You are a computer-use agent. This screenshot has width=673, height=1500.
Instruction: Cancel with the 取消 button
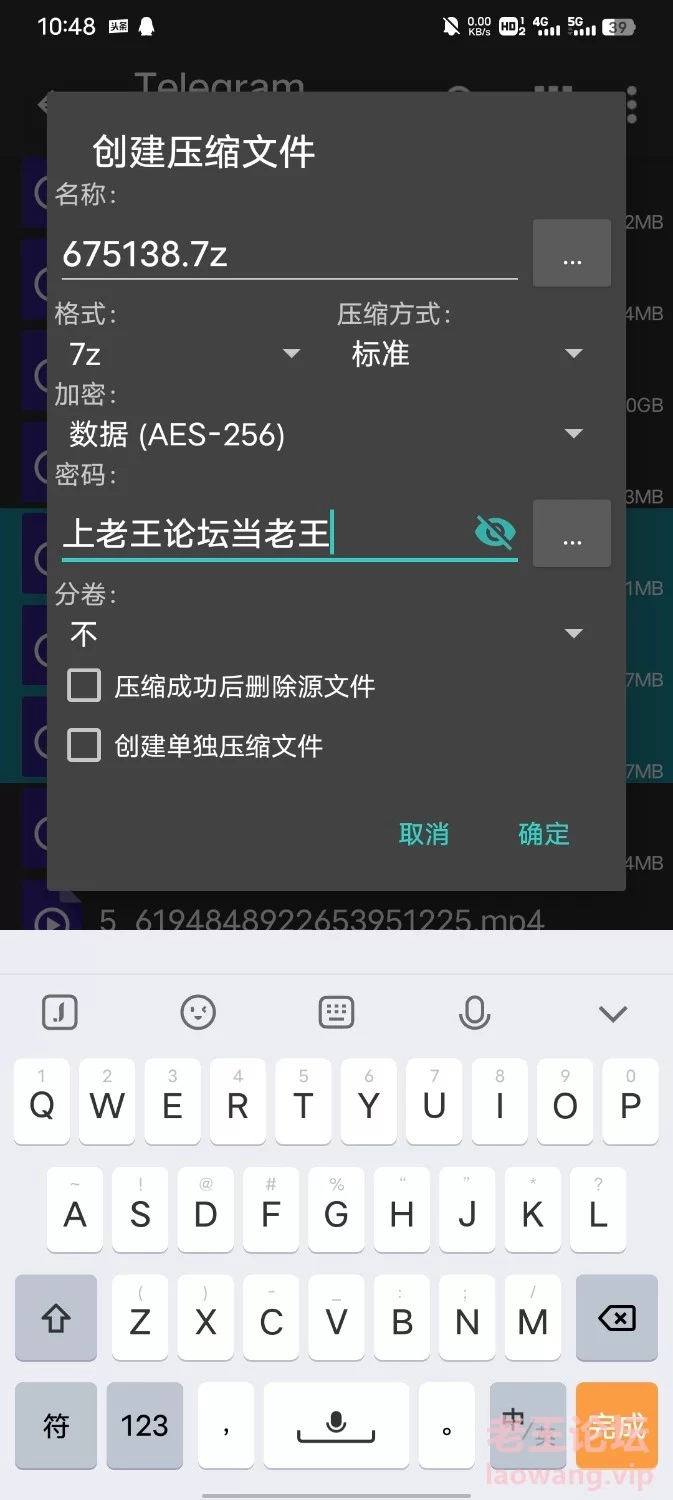point(424,834)
